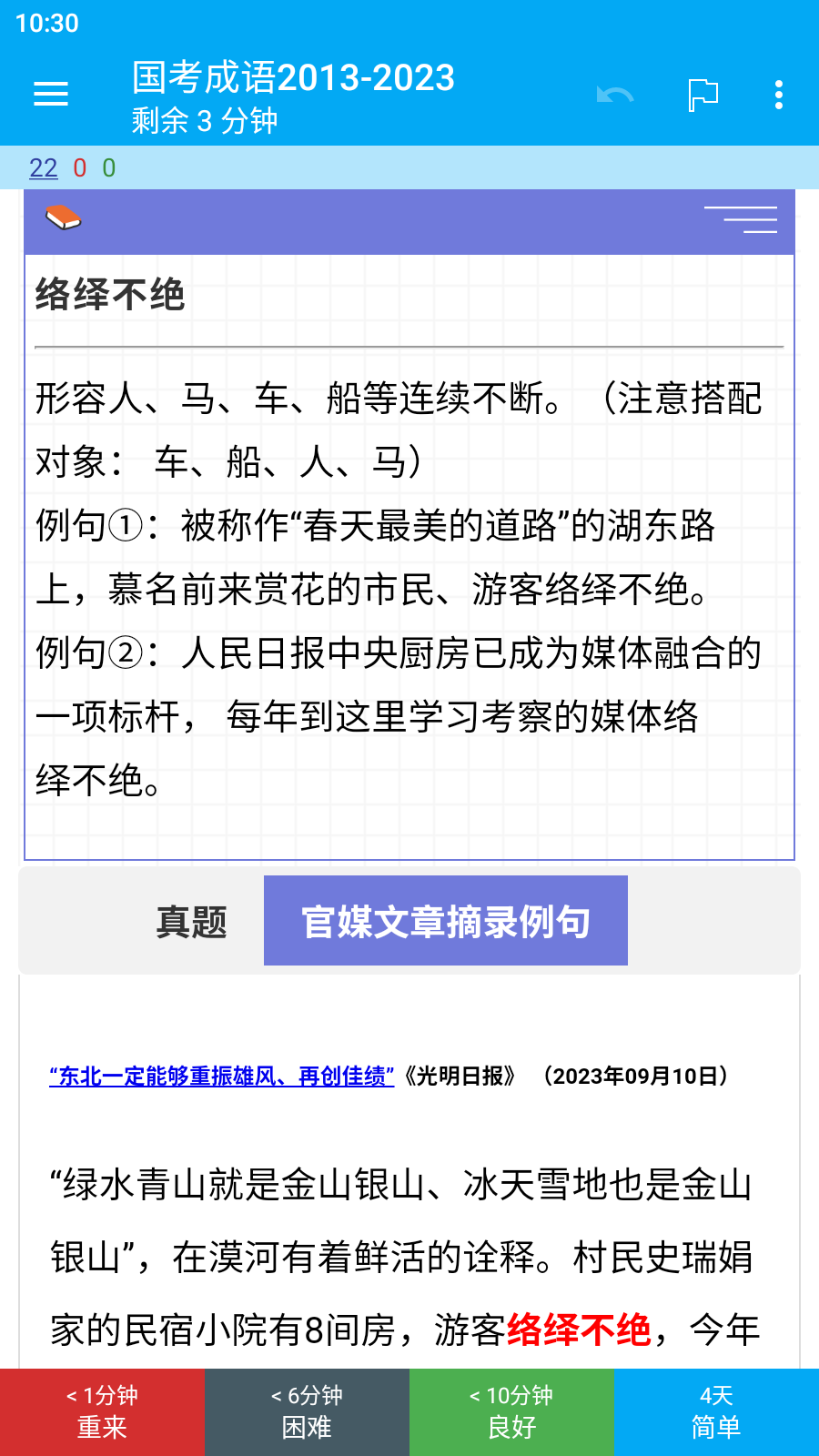Switch to the 真题 tab
819x1456 pixels.
191,922
